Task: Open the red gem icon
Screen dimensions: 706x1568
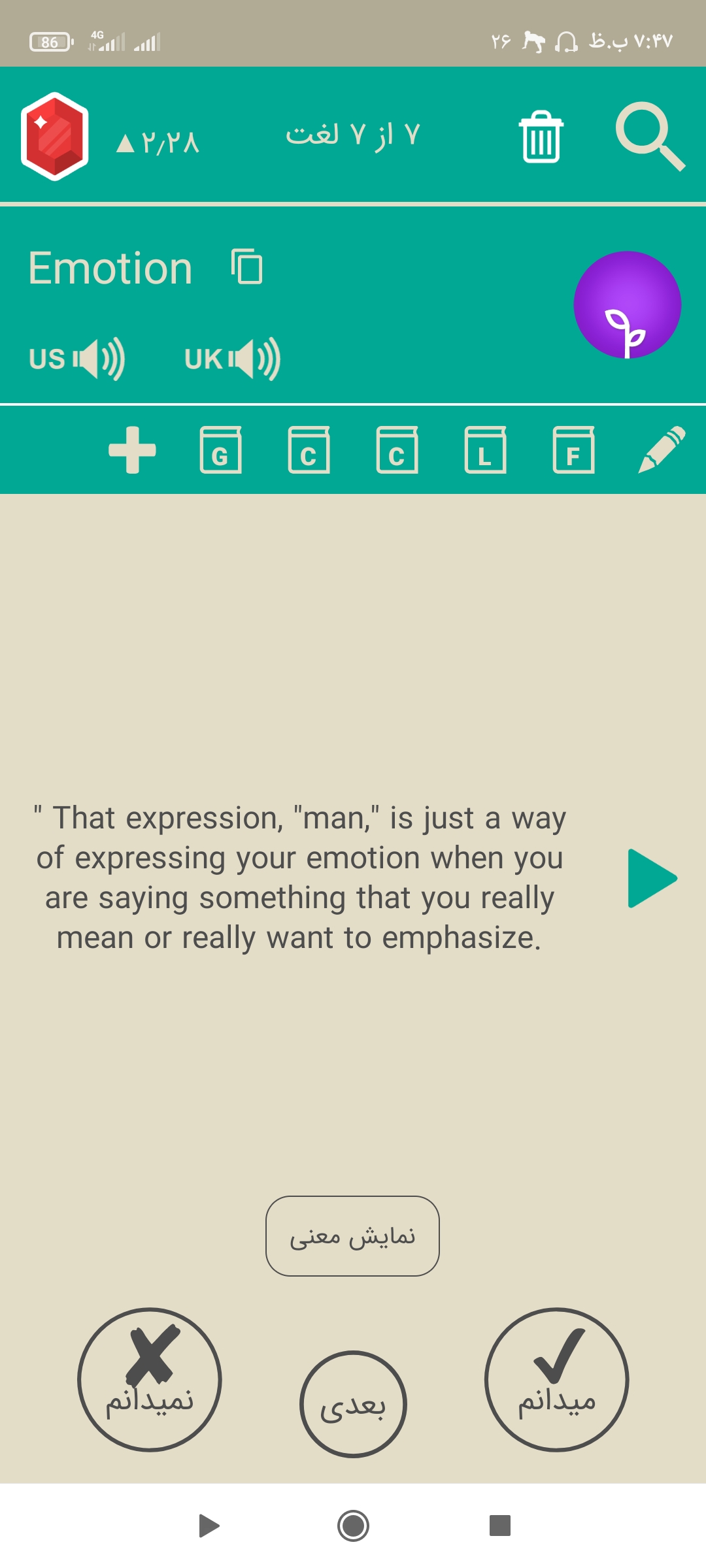Action: [55, 137]
